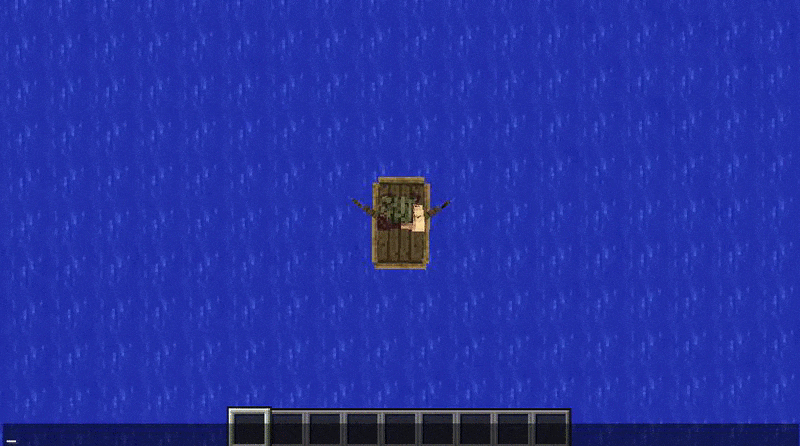Viewport: 800px width, 446px height.
Task: Select the highlighted first hotbar slot
Action: (250, 427)
